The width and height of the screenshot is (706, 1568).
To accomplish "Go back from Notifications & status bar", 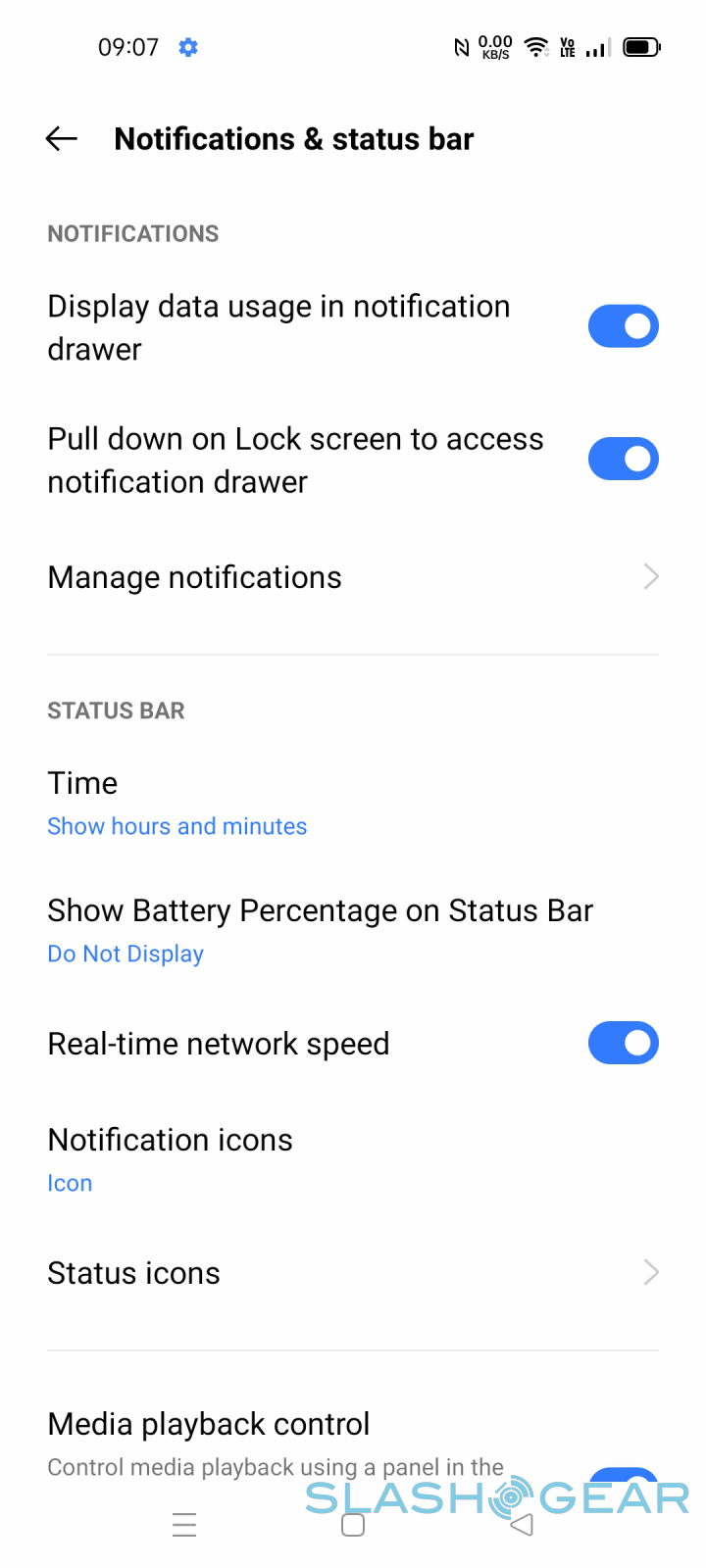I will pyautogui.click(x=62, y=139).
